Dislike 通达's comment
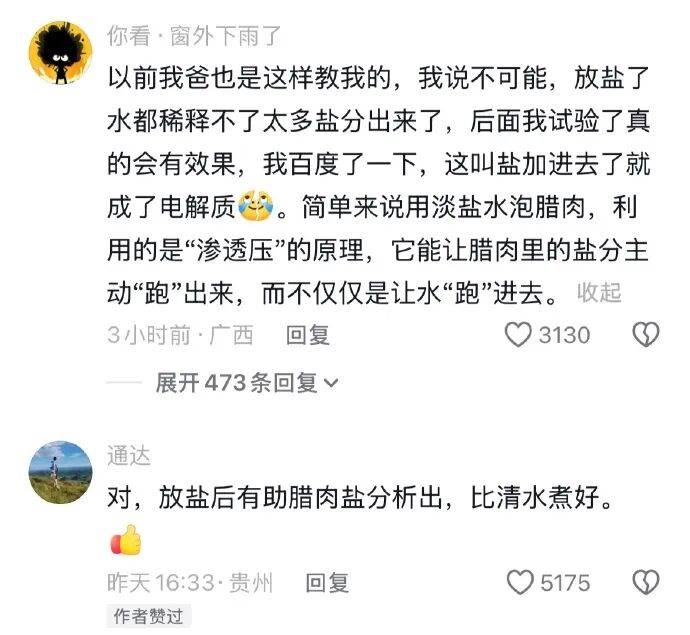690x635 pixels. (647, 582)
